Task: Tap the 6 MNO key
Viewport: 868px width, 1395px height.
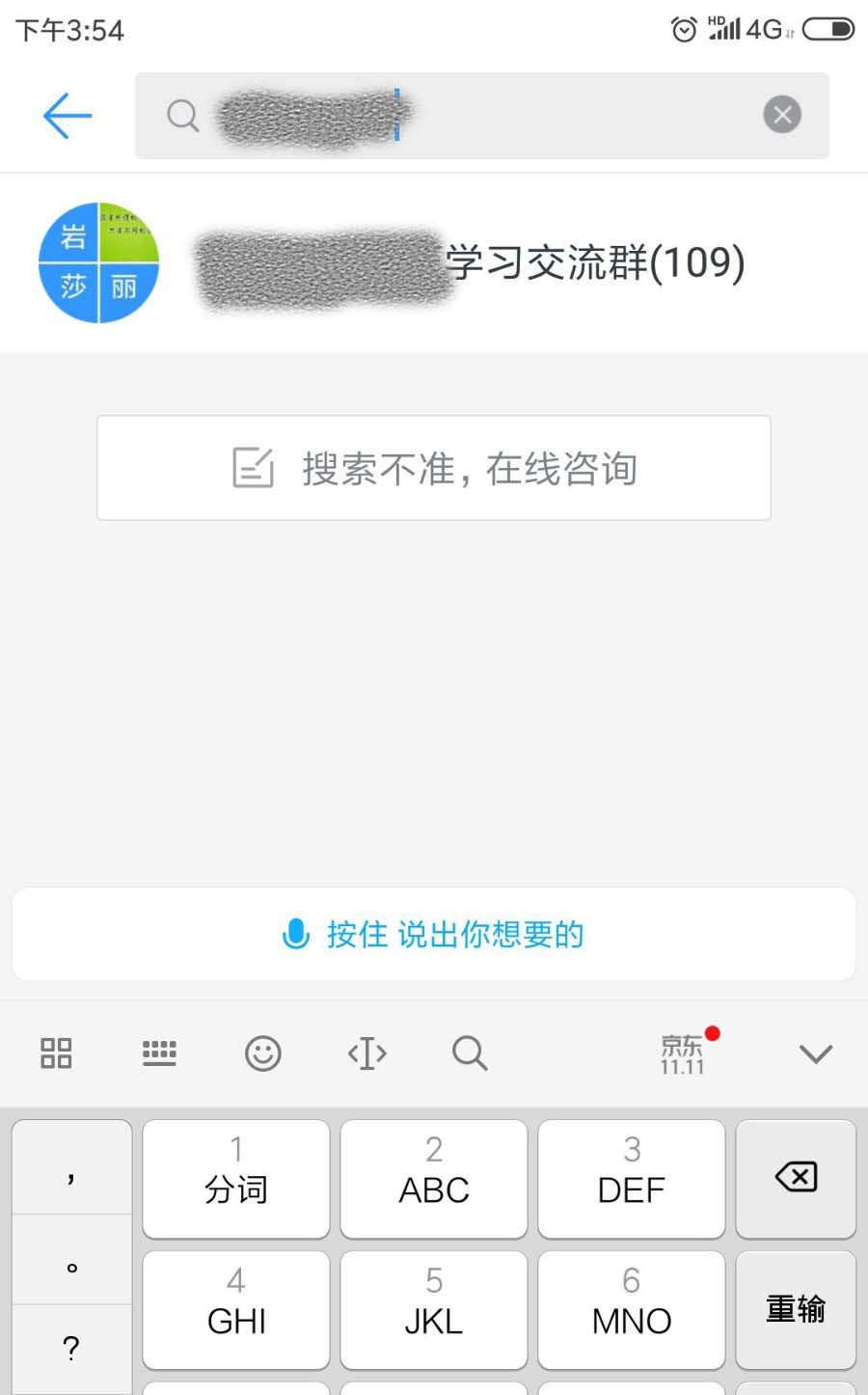Action: coord(632,1309)
